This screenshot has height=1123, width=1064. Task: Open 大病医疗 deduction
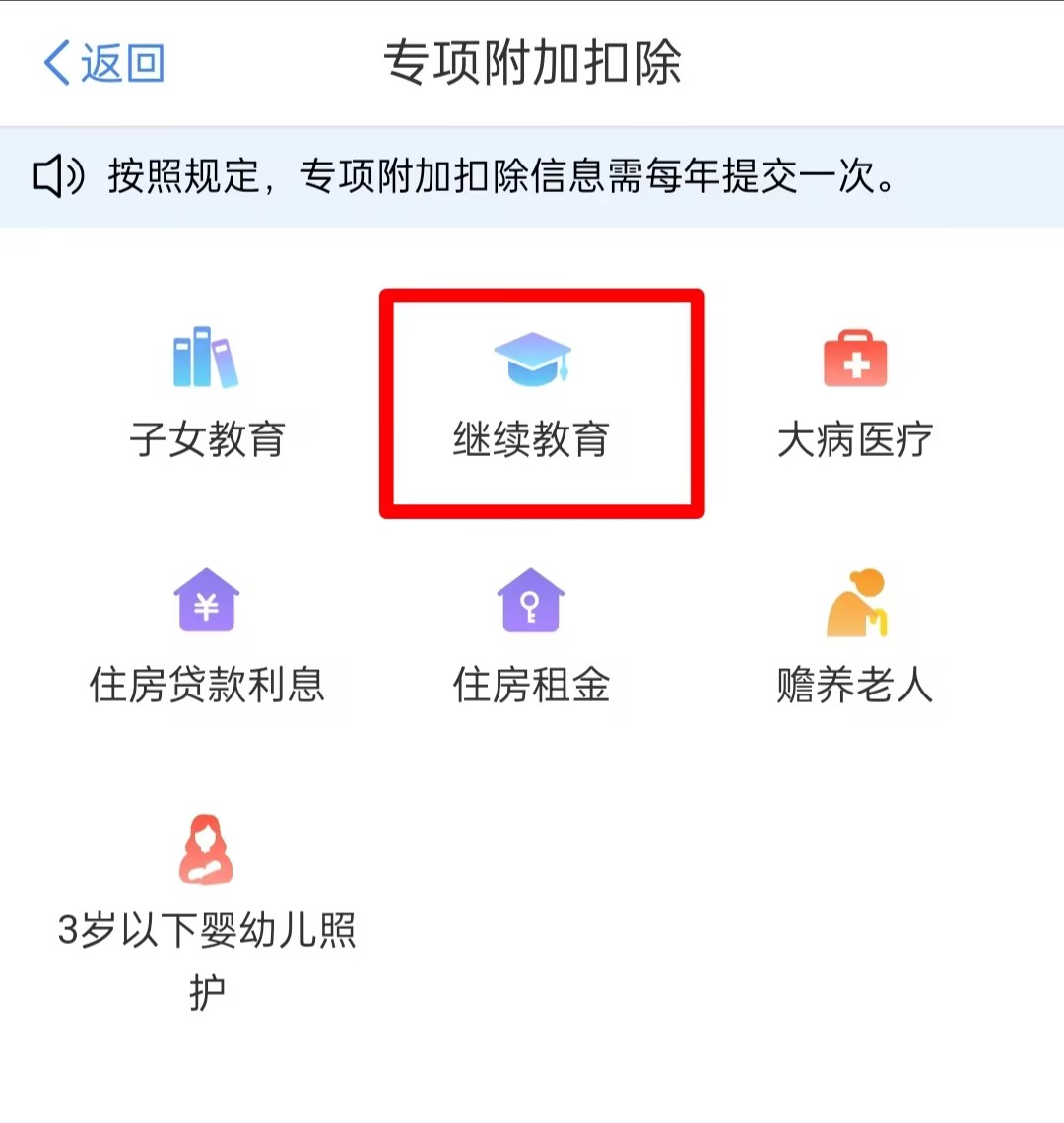tap(855, 394)
